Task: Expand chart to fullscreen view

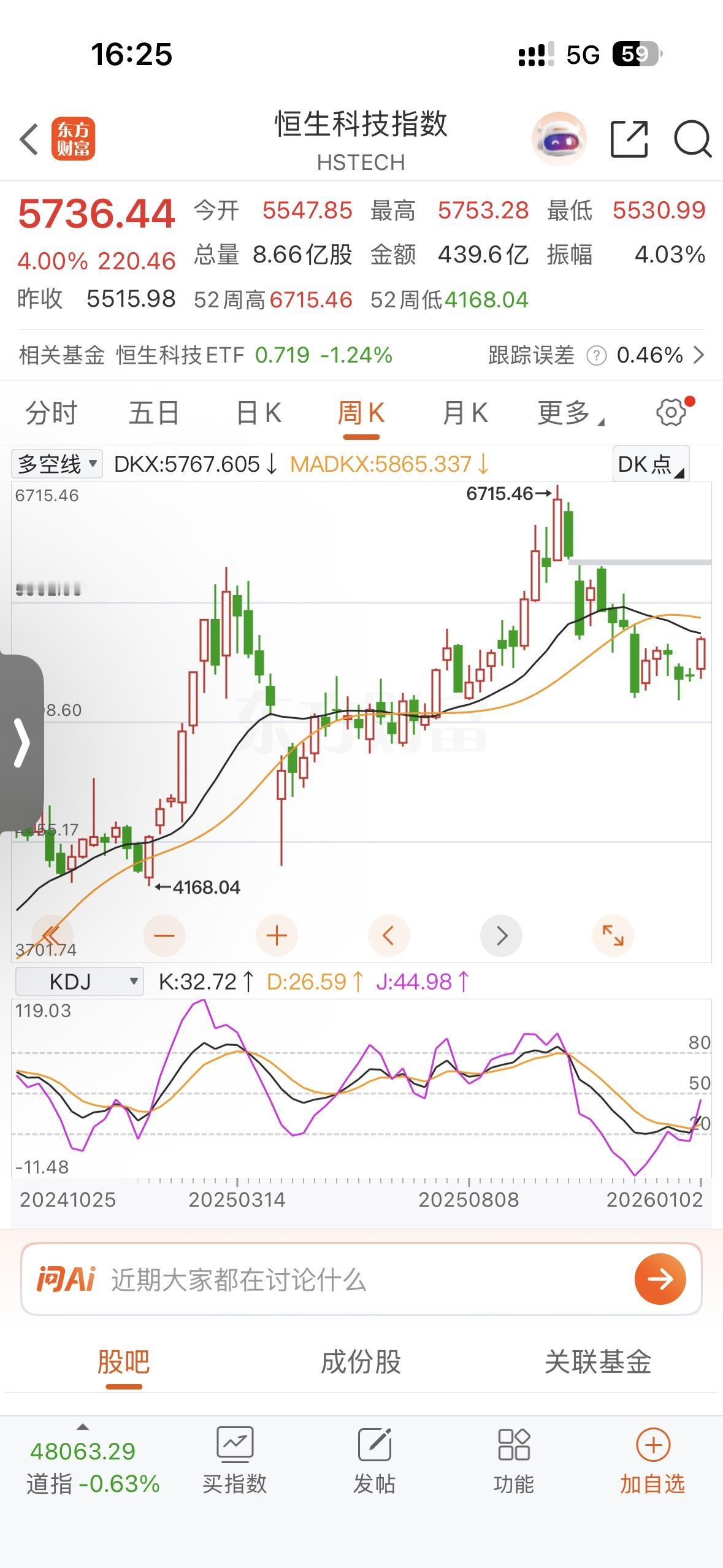Action: click(614, 935)
